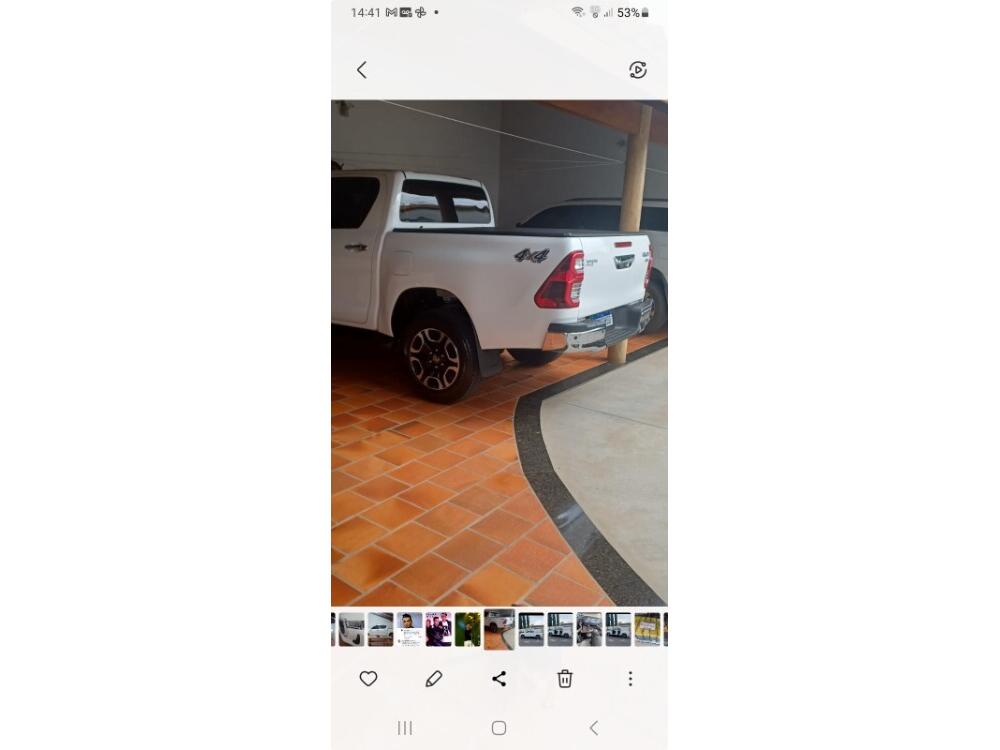
Task: Go to the home screen
Action: [499, 728]
